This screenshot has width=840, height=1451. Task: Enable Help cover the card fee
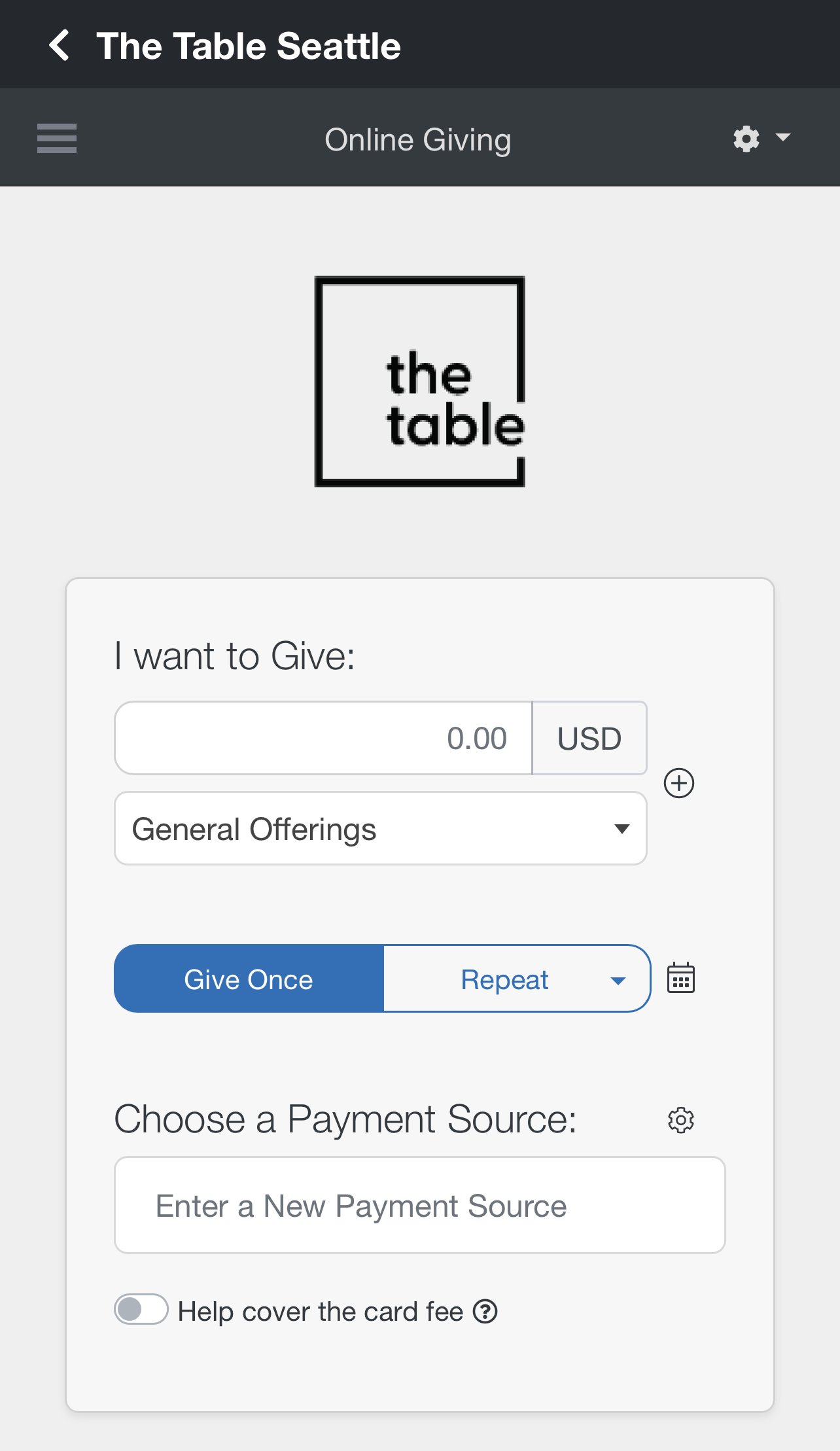141,1309
